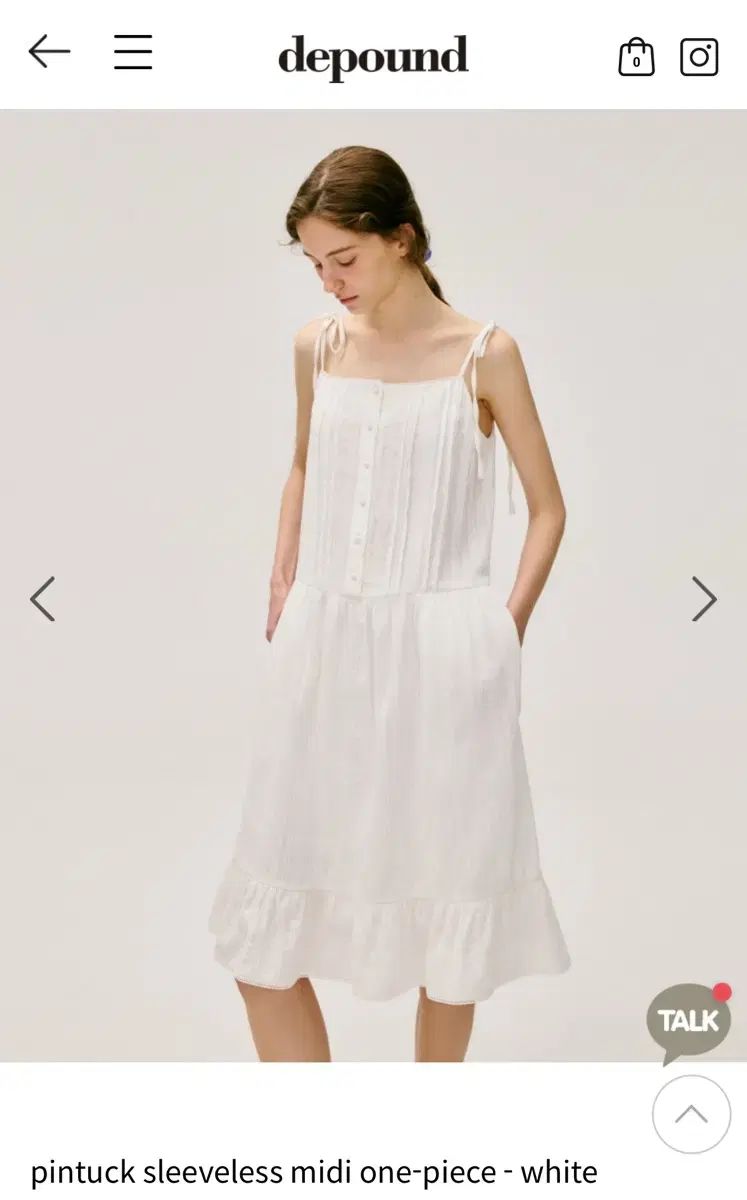Open the KakaoTalk TALK chat button
The image size is (747, 1200).
coord(689,1021)
